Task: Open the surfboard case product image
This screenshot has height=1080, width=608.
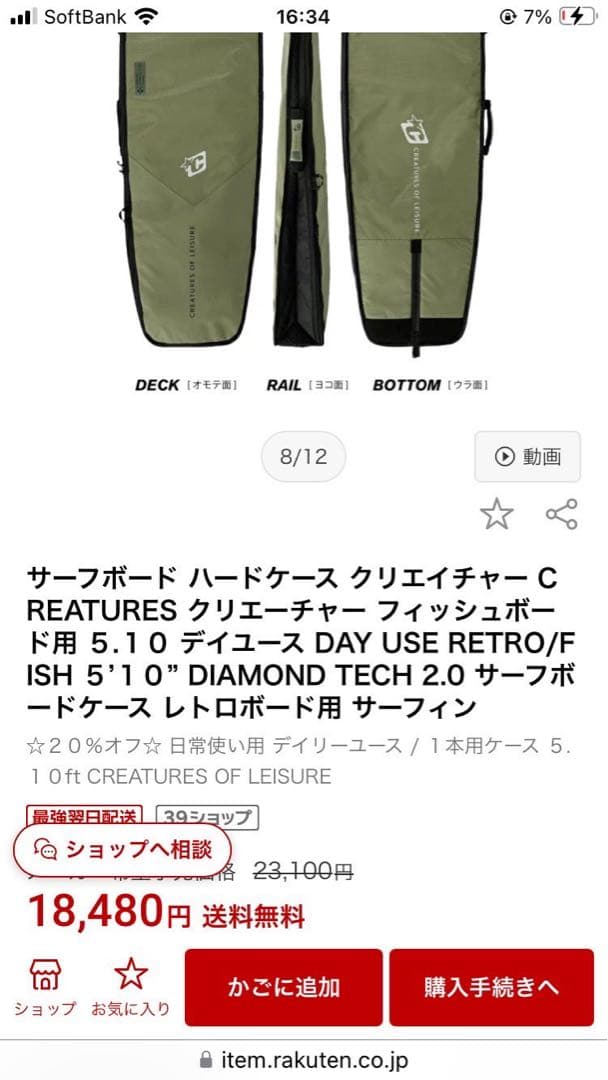Action: click(304, 200)
